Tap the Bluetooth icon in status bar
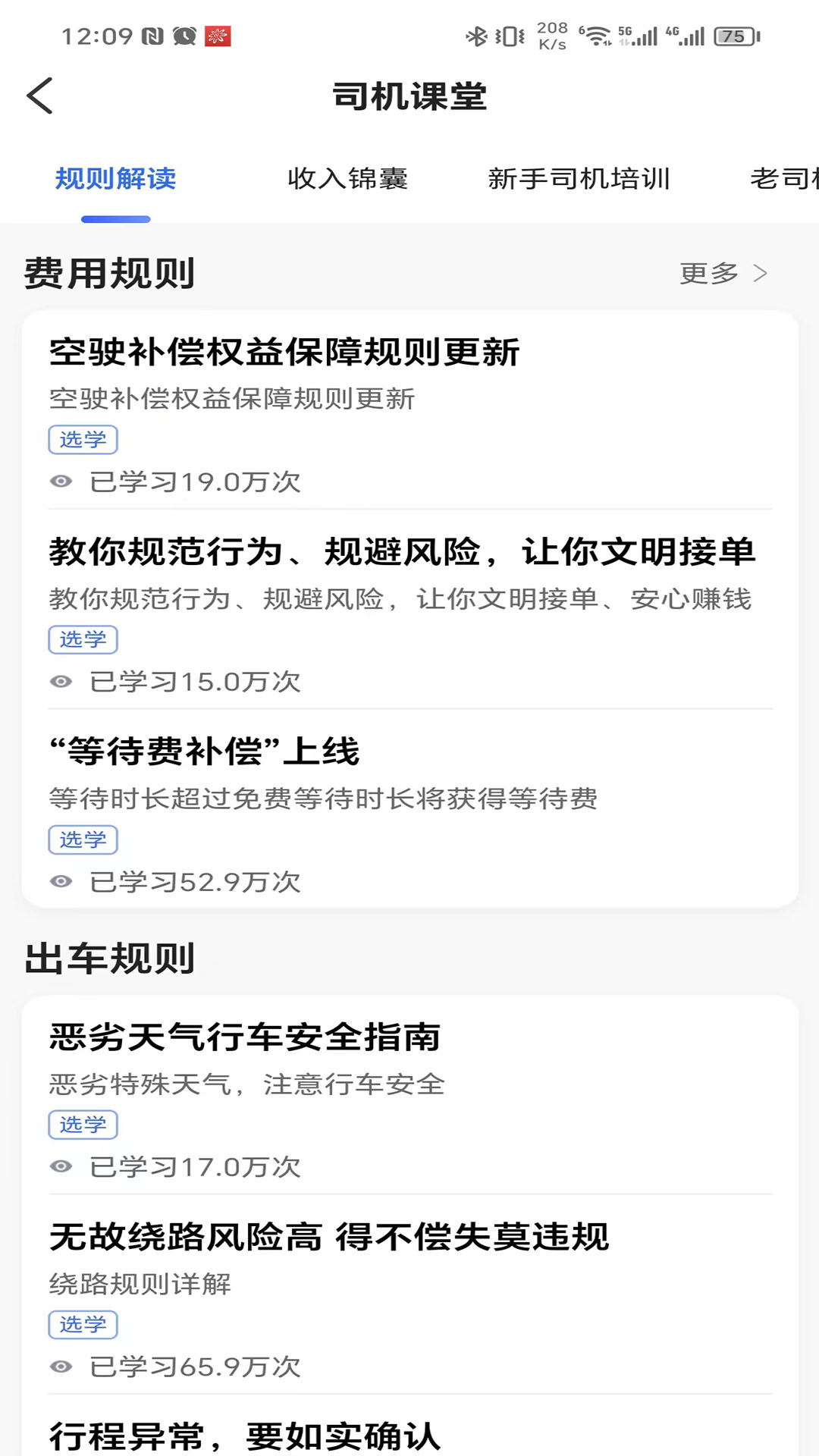Screen dimensions: 819x1456 (478, 34)
